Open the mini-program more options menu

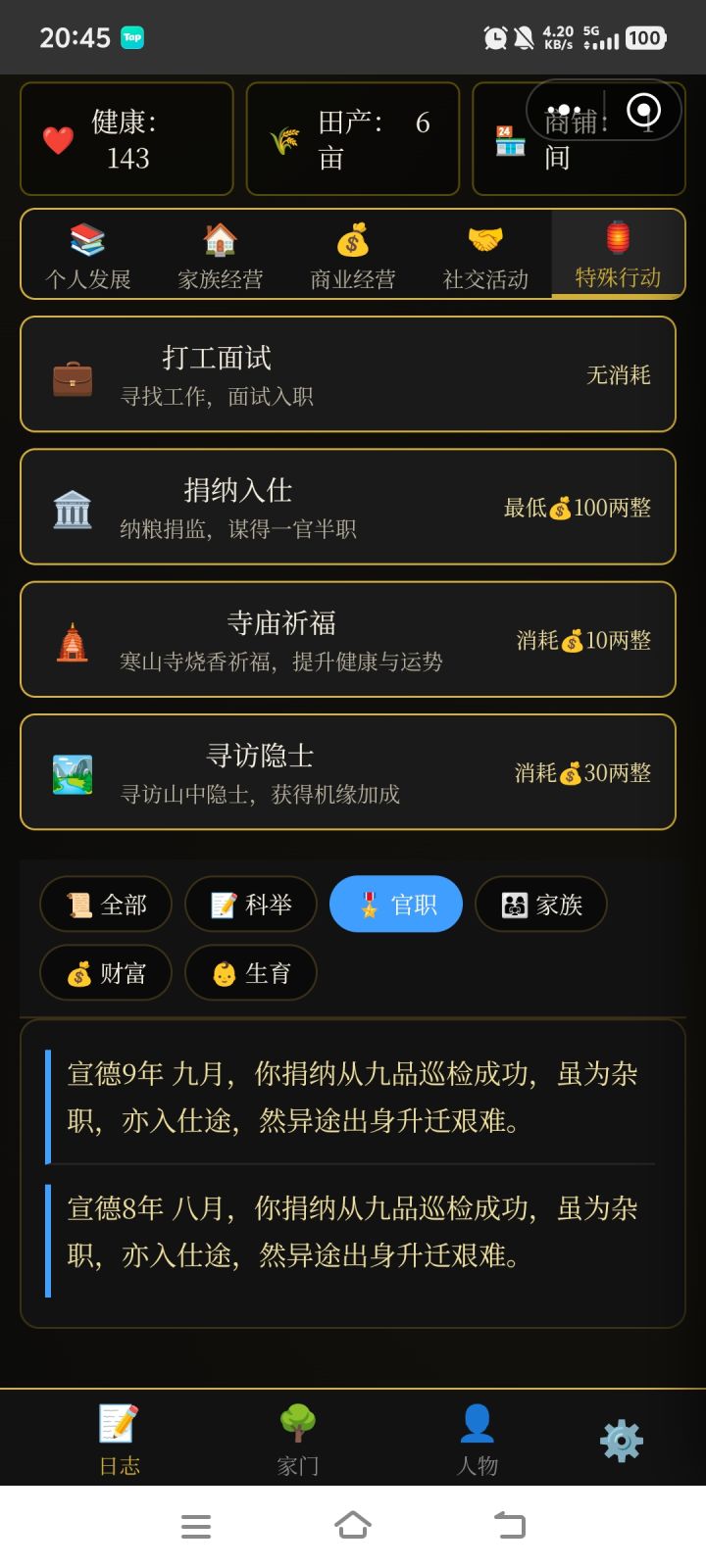pyautogui.click(x=565, y=111)
